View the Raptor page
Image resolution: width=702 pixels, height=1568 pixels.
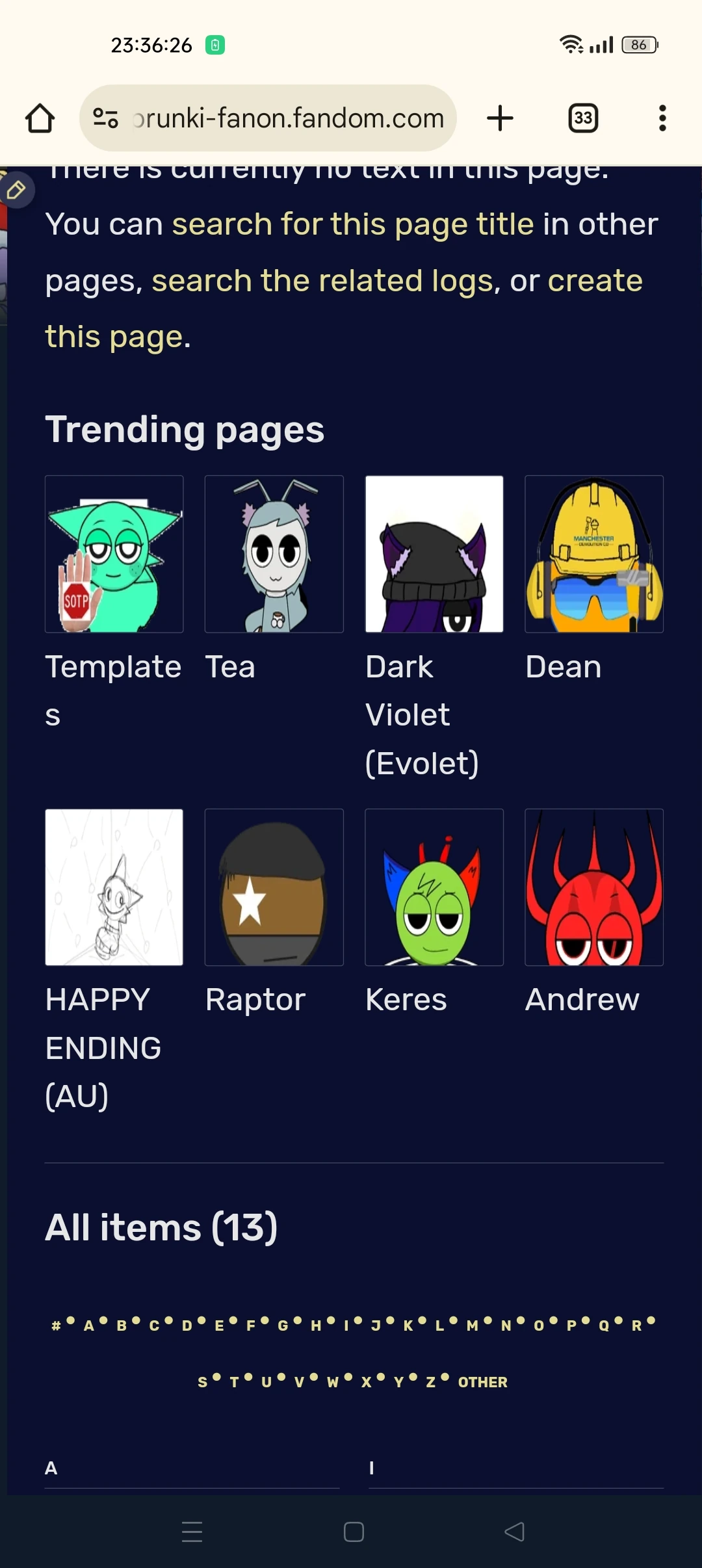(274, 887)
